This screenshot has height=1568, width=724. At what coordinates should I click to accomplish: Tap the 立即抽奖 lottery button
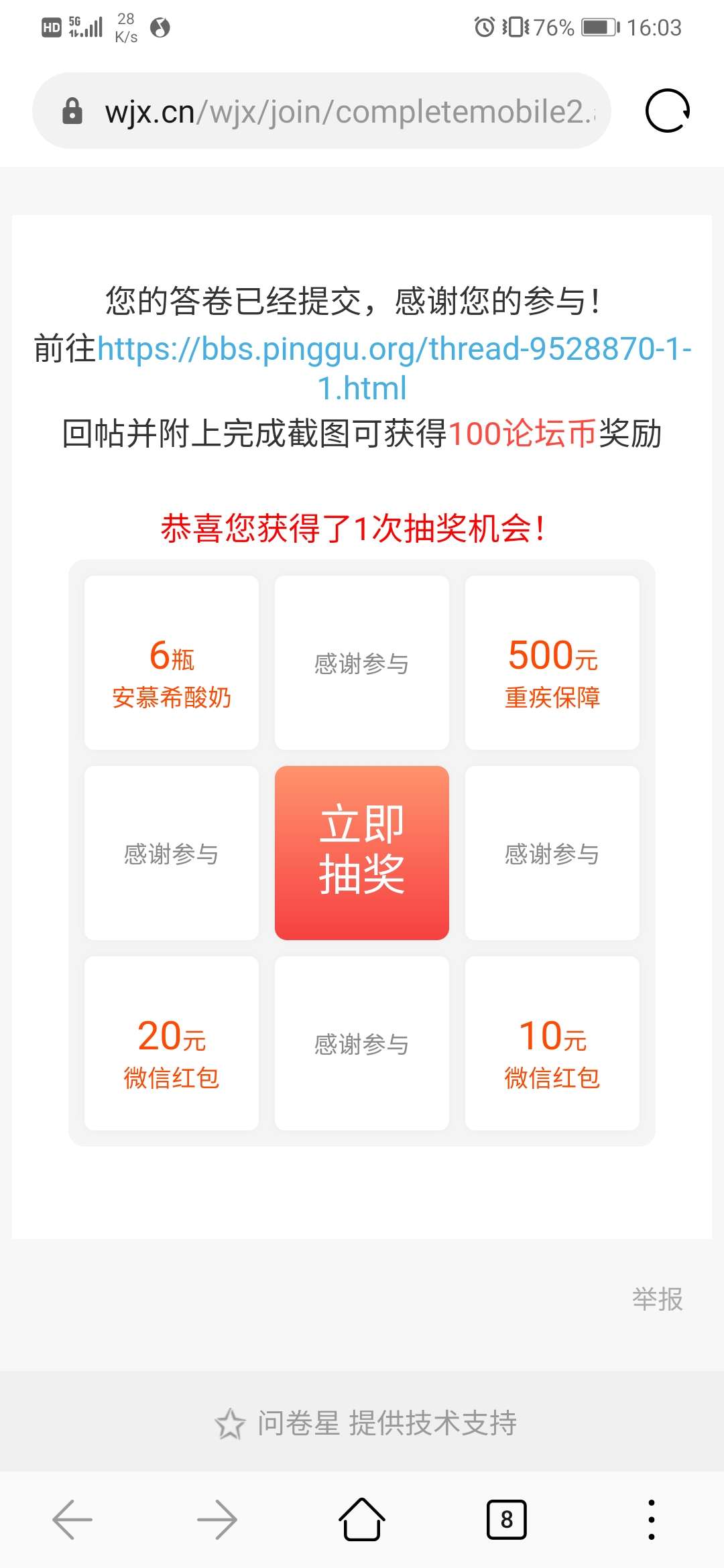pos(362,852)
